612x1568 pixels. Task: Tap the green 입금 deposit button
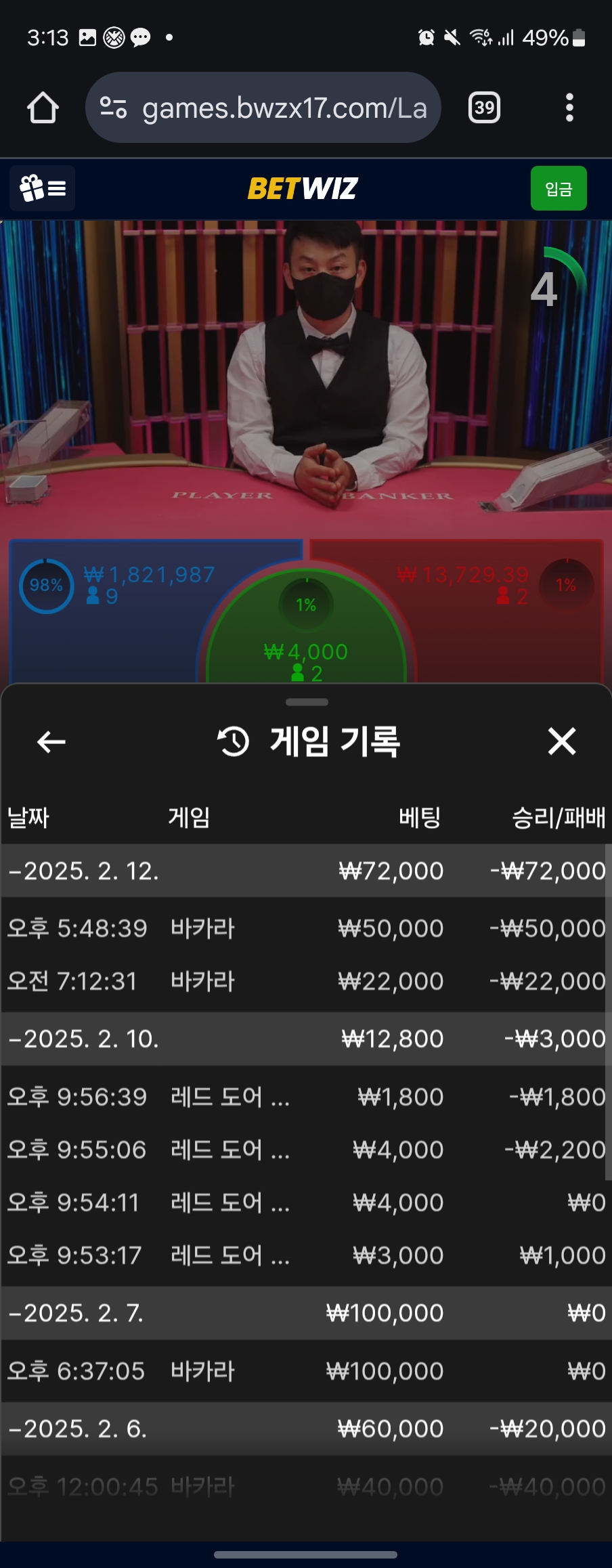tap(558, 188)
